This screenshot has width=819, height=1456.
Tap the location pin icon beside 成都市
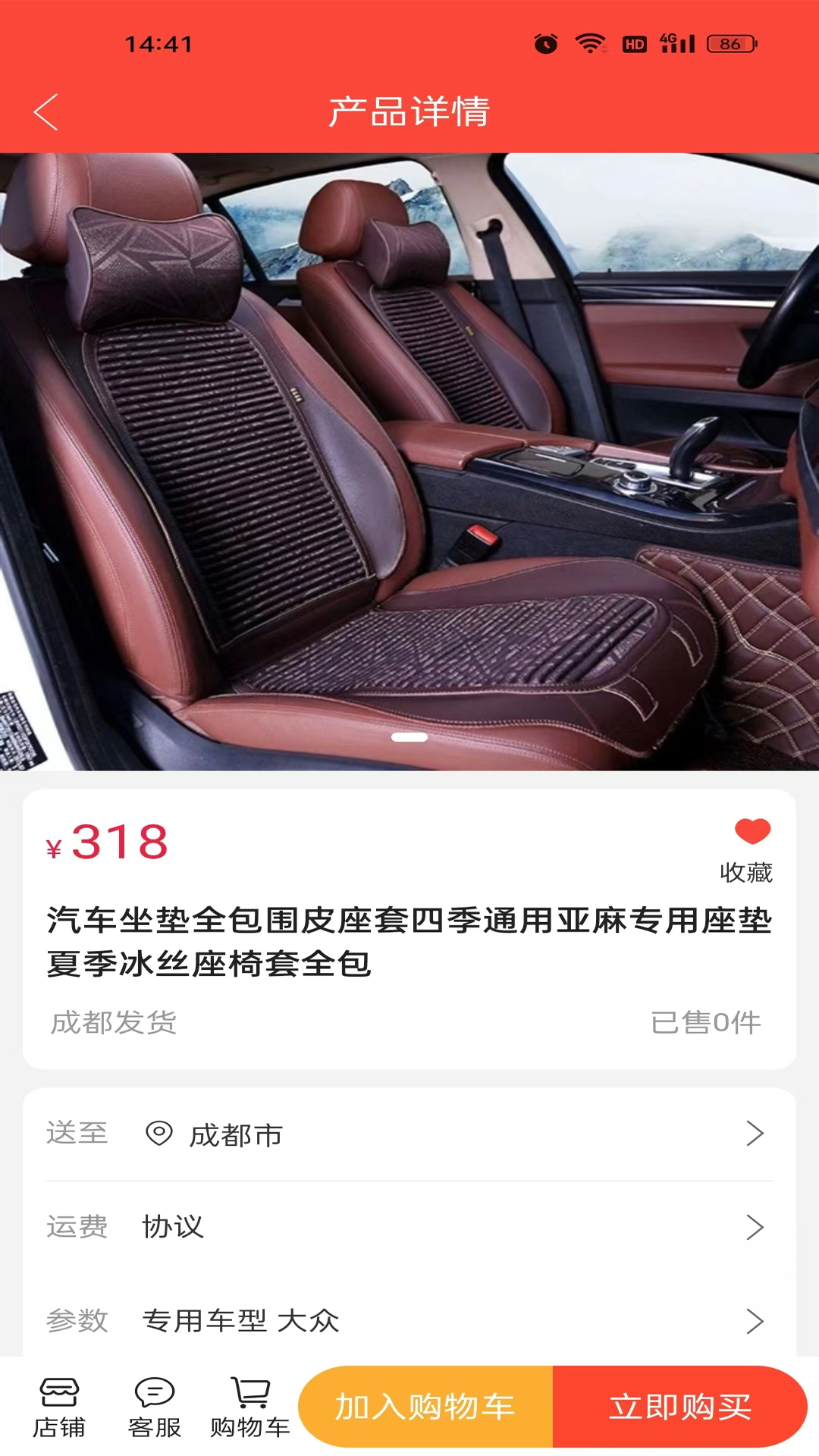(158, 1134)
